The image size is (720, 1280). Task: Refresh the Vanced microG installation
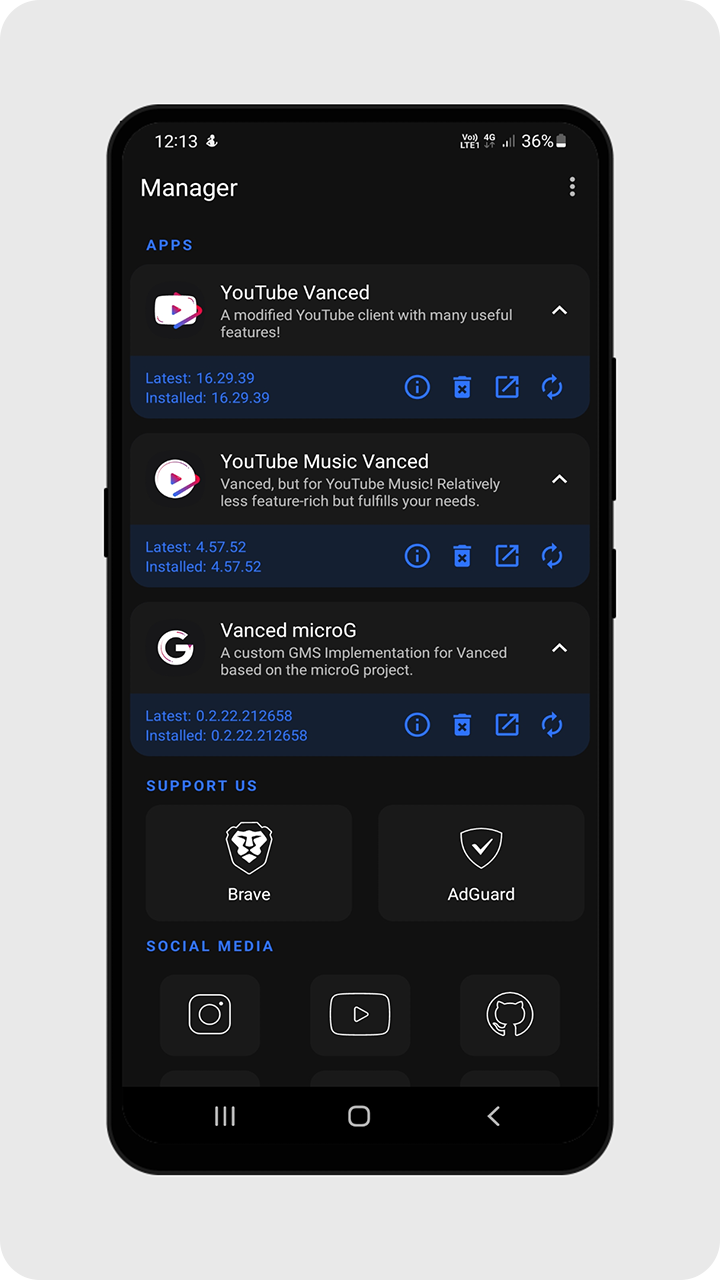click(x=552, y=725)
